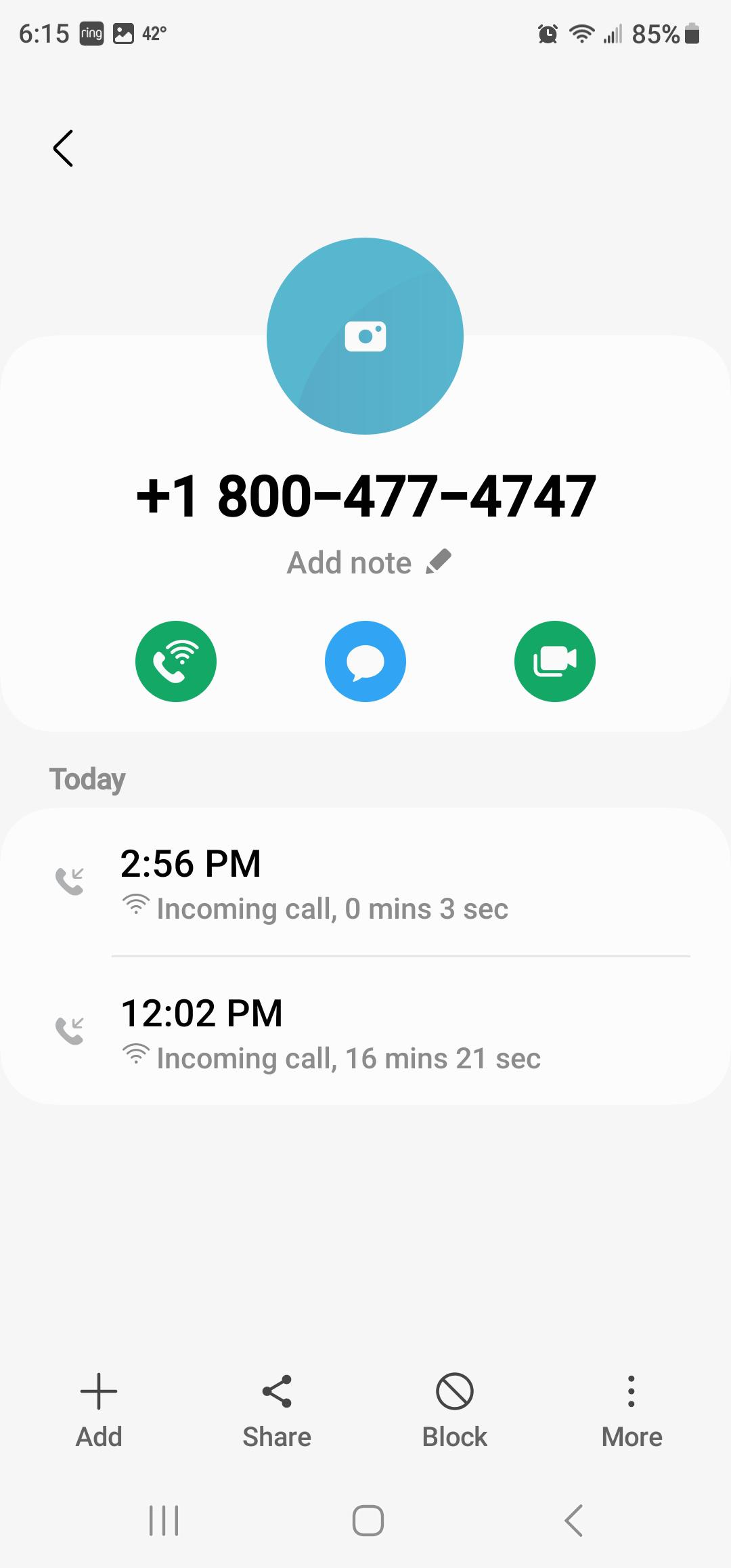Go back using the top arrow
Viewport: 731px width, 1568px height.
[x=63, y=148]
